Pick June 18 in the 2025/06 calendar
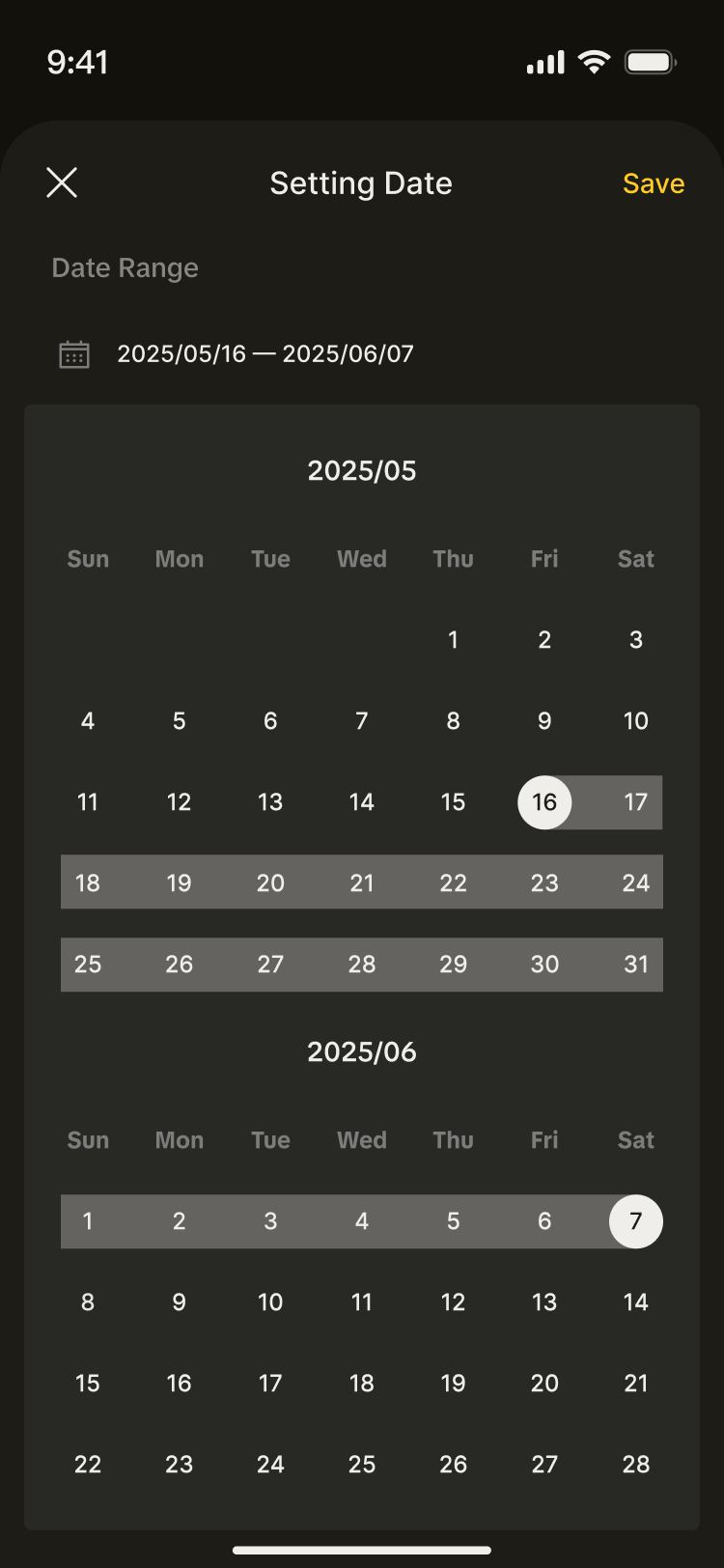 point(362,1384)
